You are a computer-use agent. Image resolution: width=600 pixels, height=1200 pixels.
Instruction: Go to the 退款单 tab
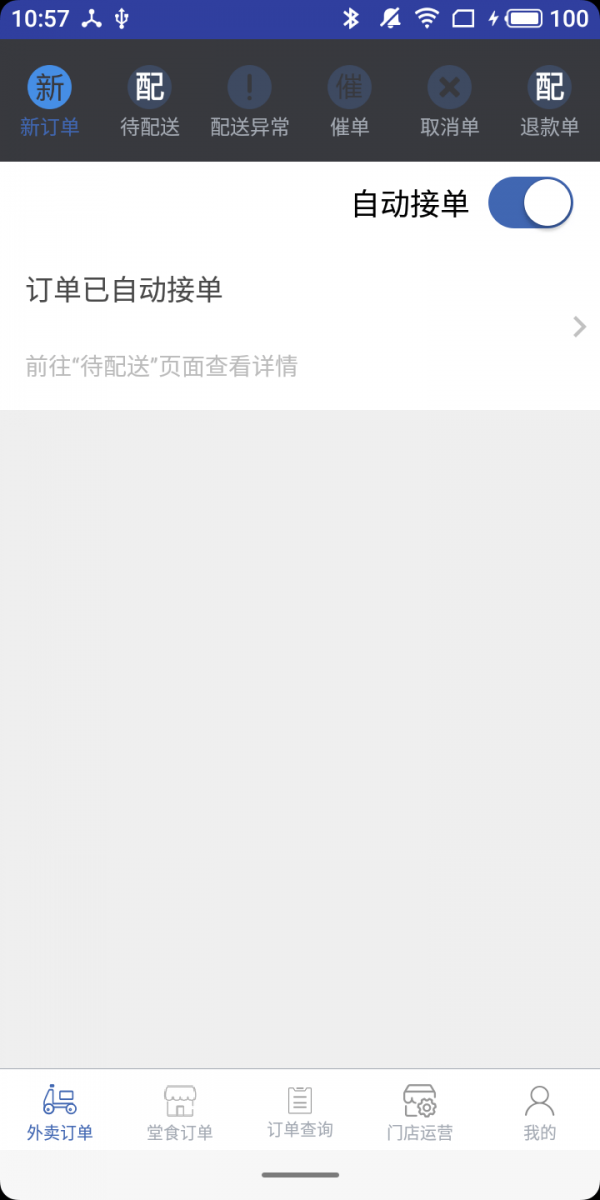[x=550, y=102]
